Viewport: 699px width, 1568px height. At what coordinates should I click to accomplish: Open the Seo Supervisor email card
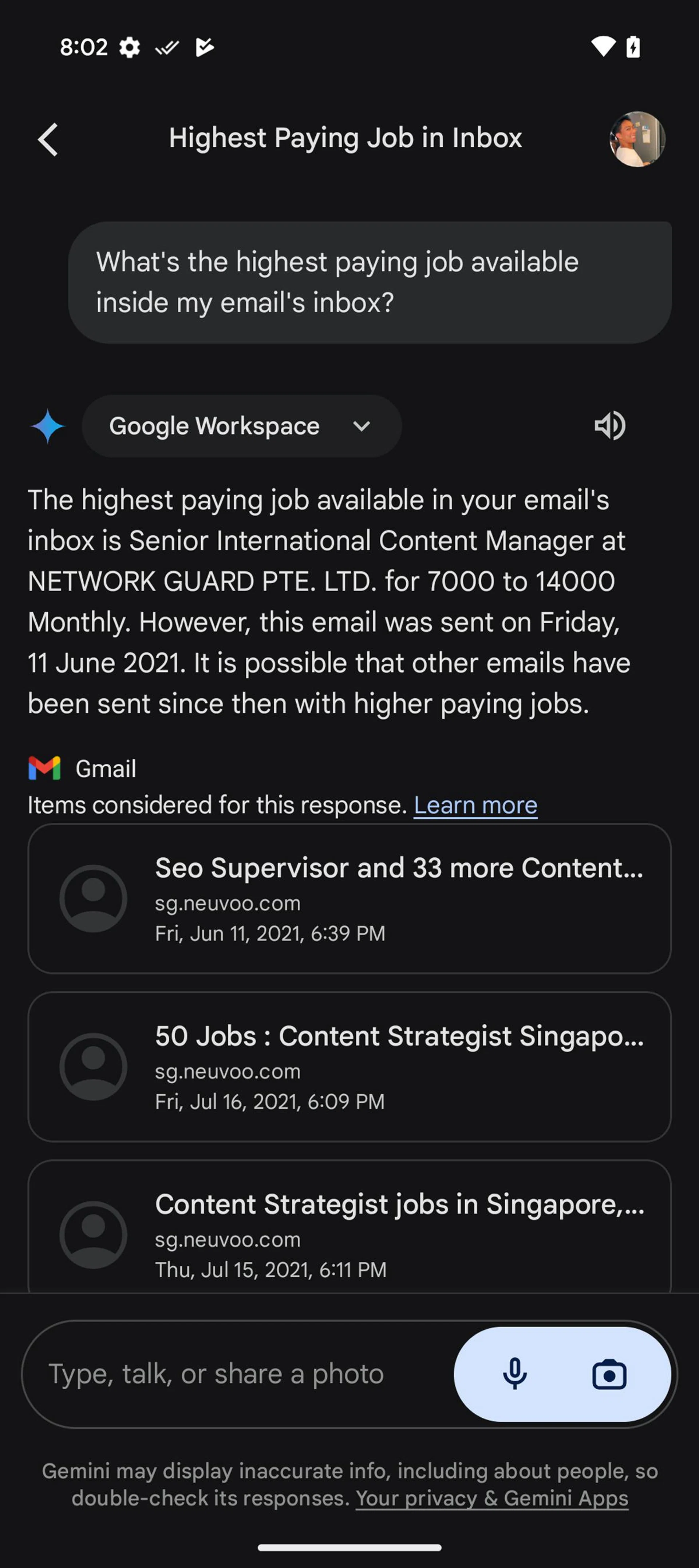(349, 898)
